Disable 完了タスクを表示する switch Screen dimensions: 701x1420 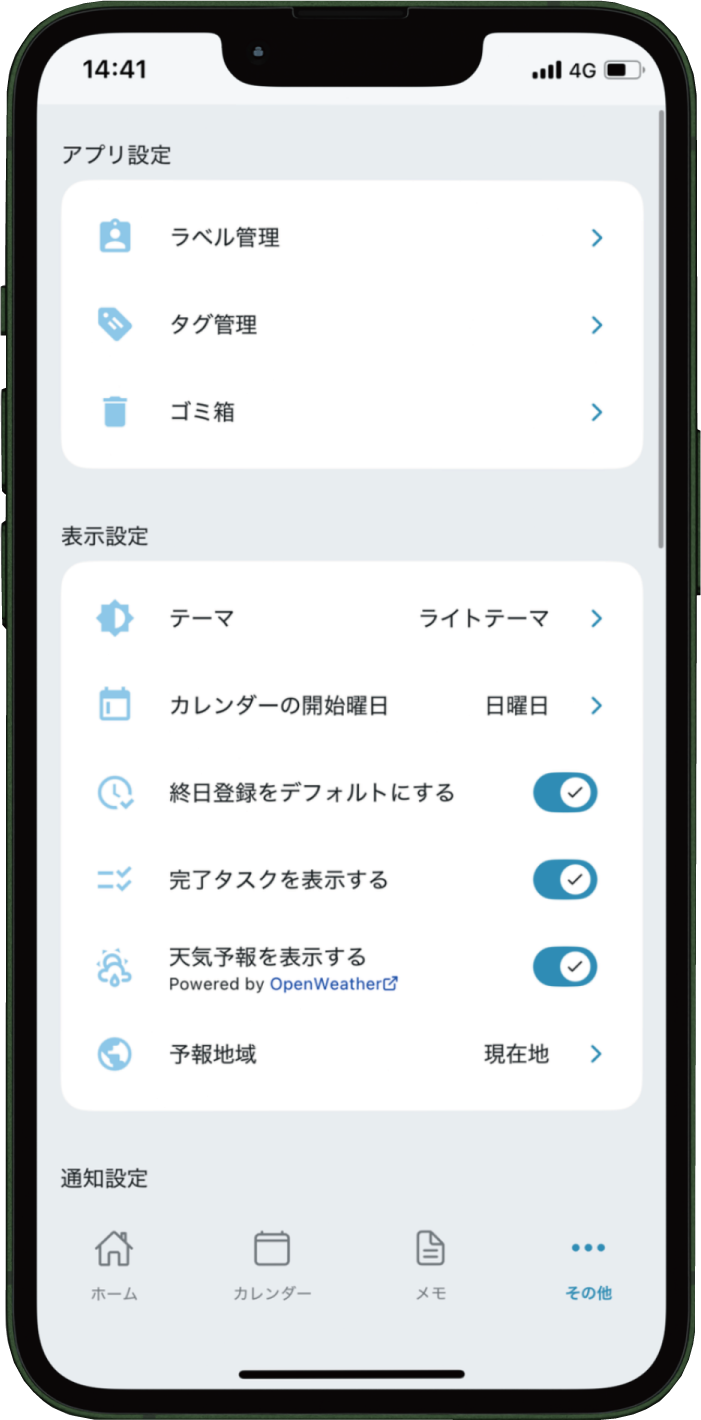[x=564, y=880]
